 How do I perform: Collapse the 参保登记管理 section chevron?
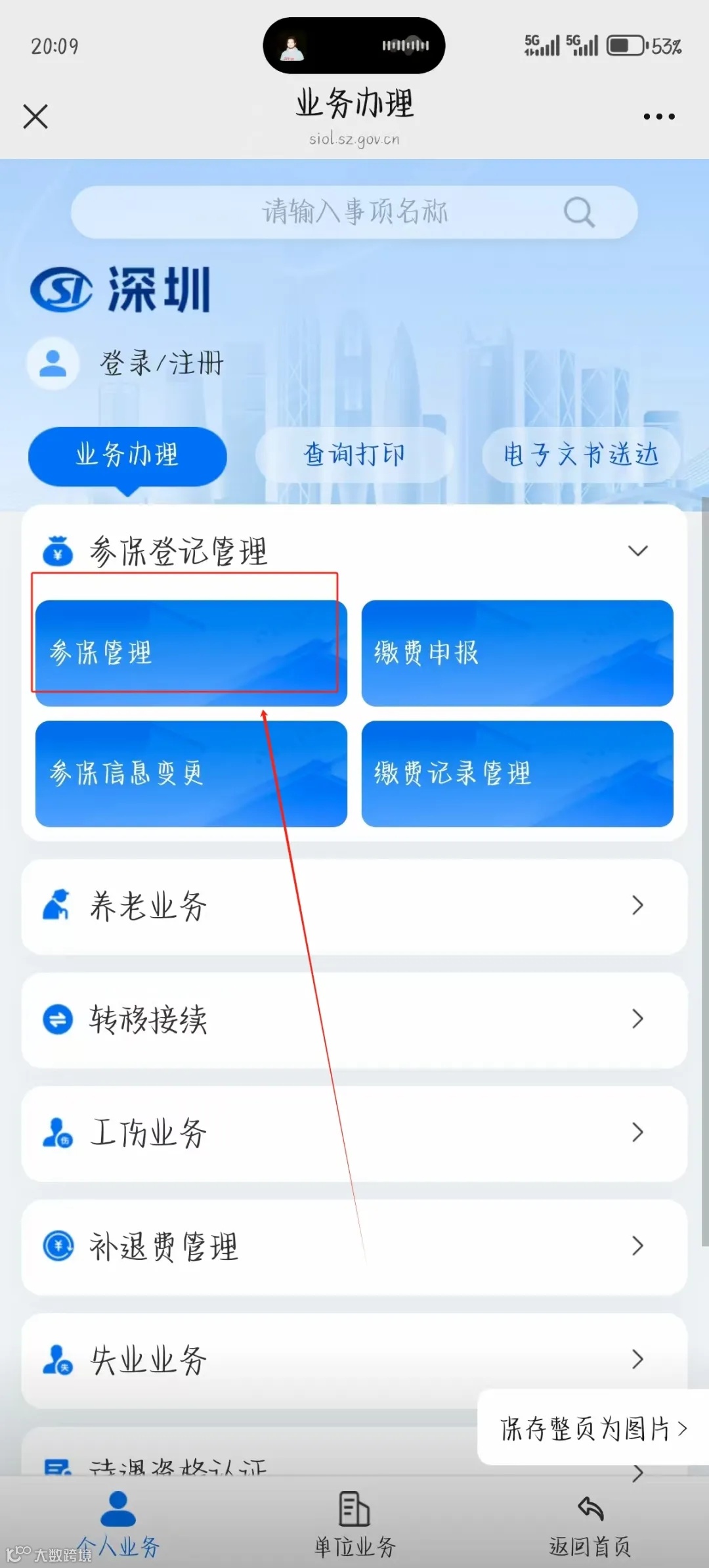click(x=637, y=550)
